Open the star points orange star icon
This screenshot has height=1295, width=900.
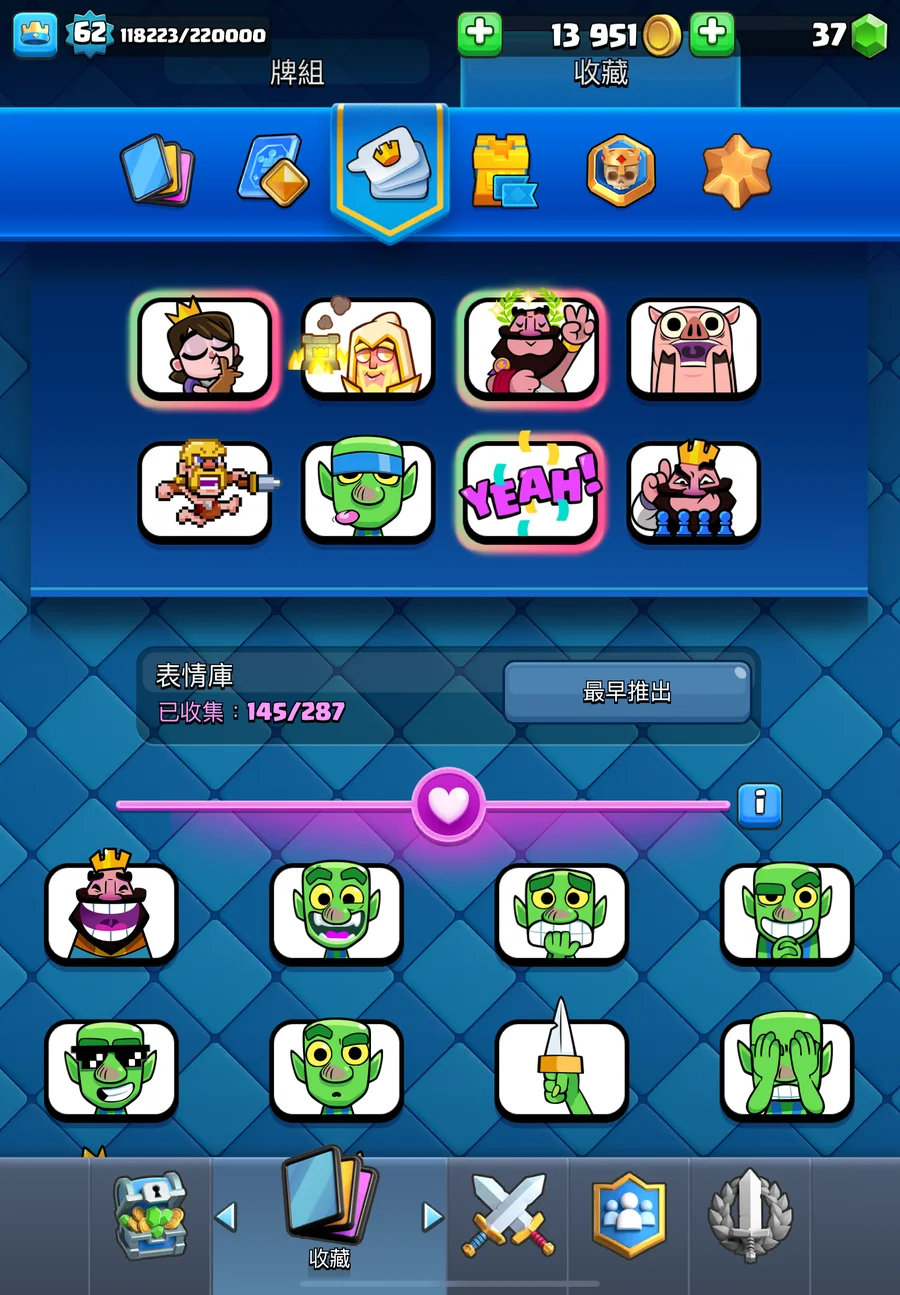coord(736,171)
